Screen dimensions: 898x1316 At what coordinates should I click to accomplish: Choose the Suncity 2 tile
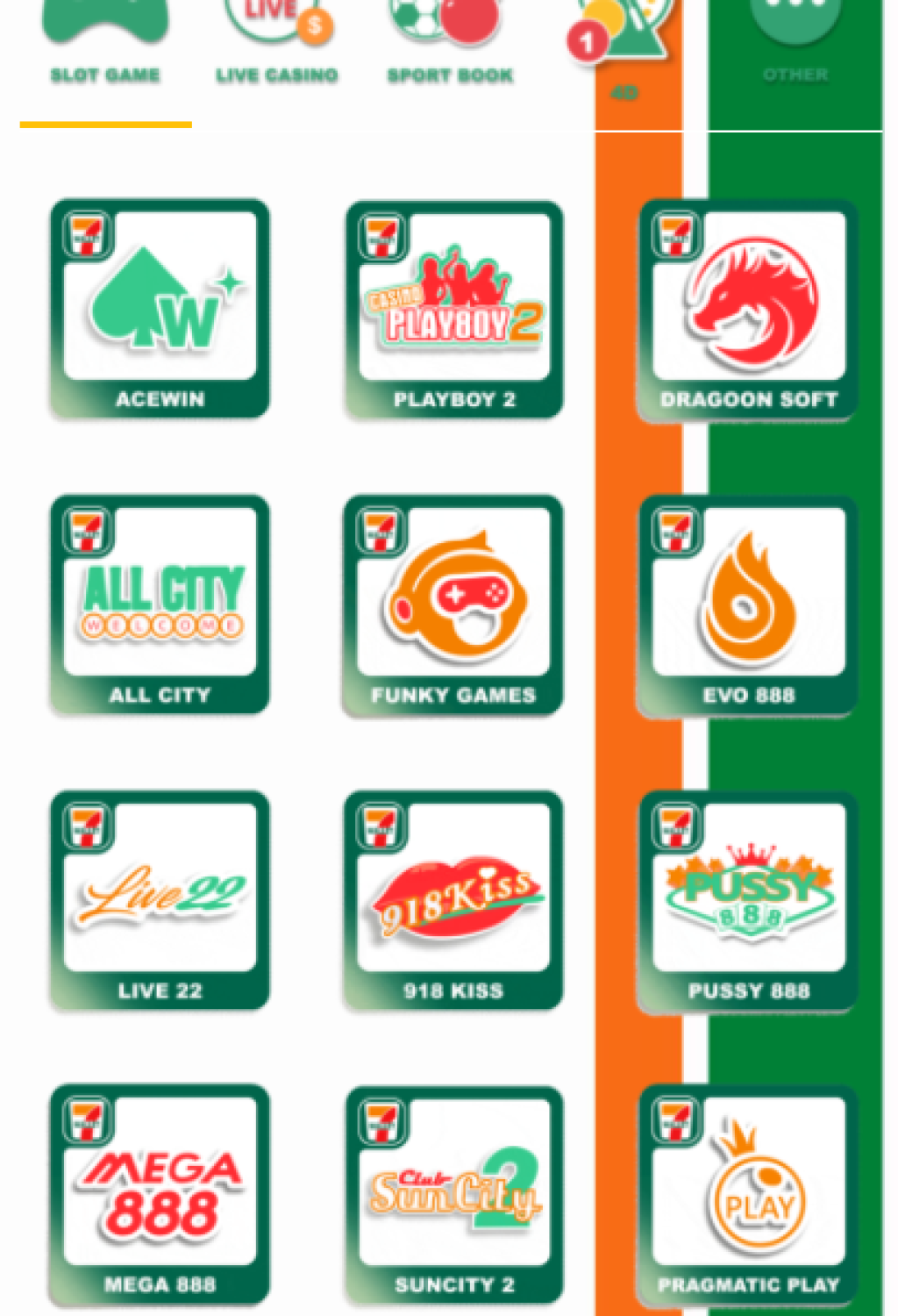tap(453, 1193)
